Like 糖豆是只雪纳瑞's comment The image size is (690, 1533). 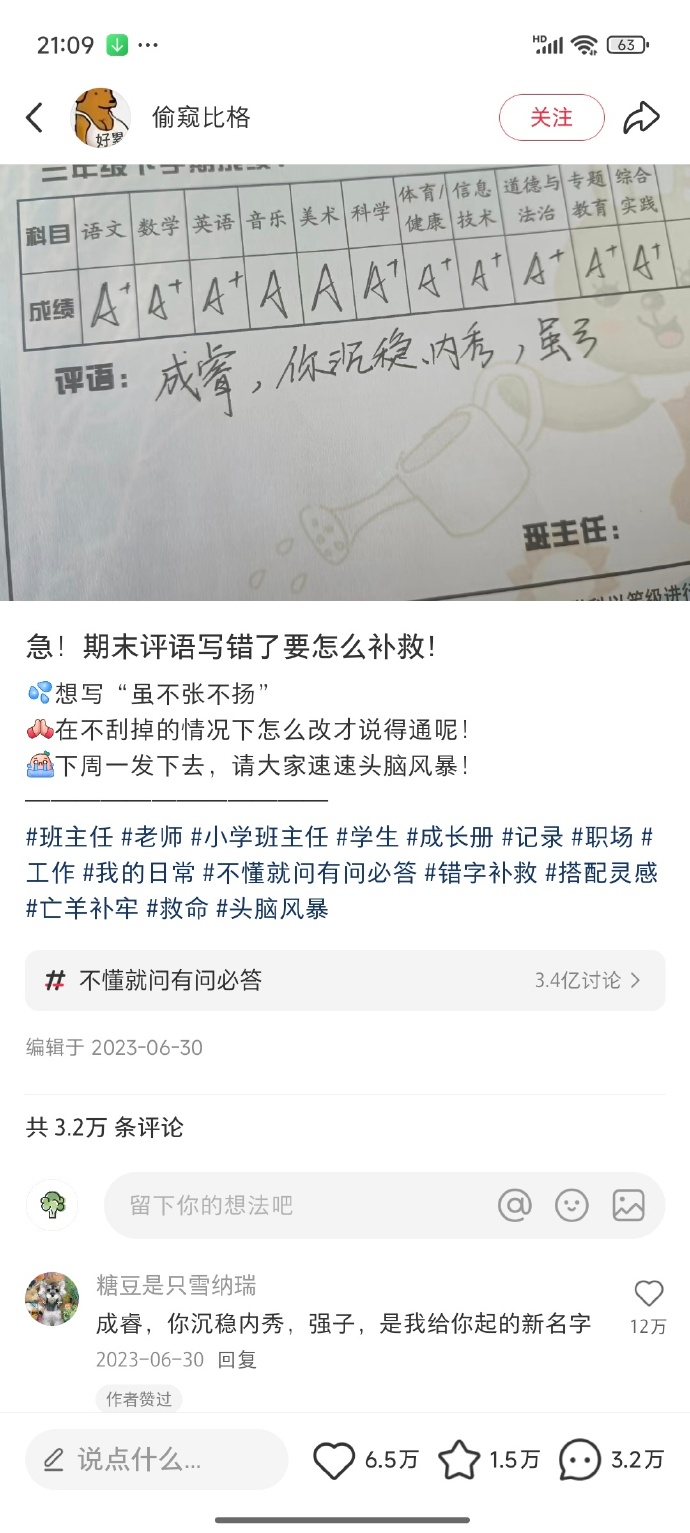649,1295
